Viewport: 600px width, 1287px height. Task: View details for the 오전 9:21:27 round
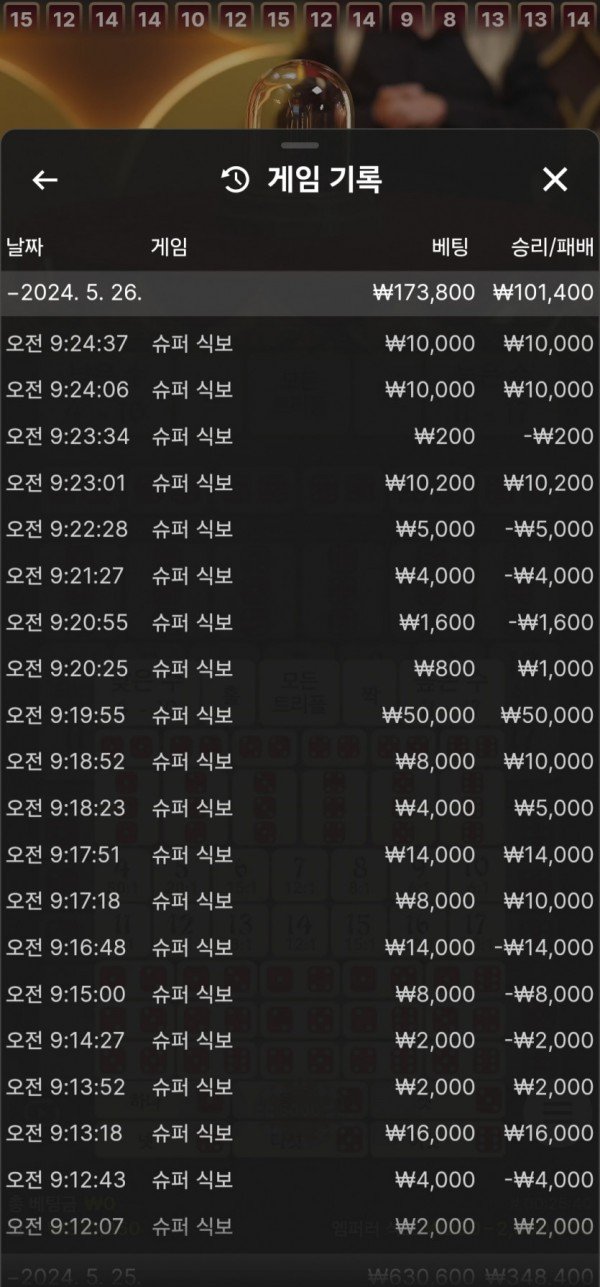pyautogui.click(x=300, y=576)
